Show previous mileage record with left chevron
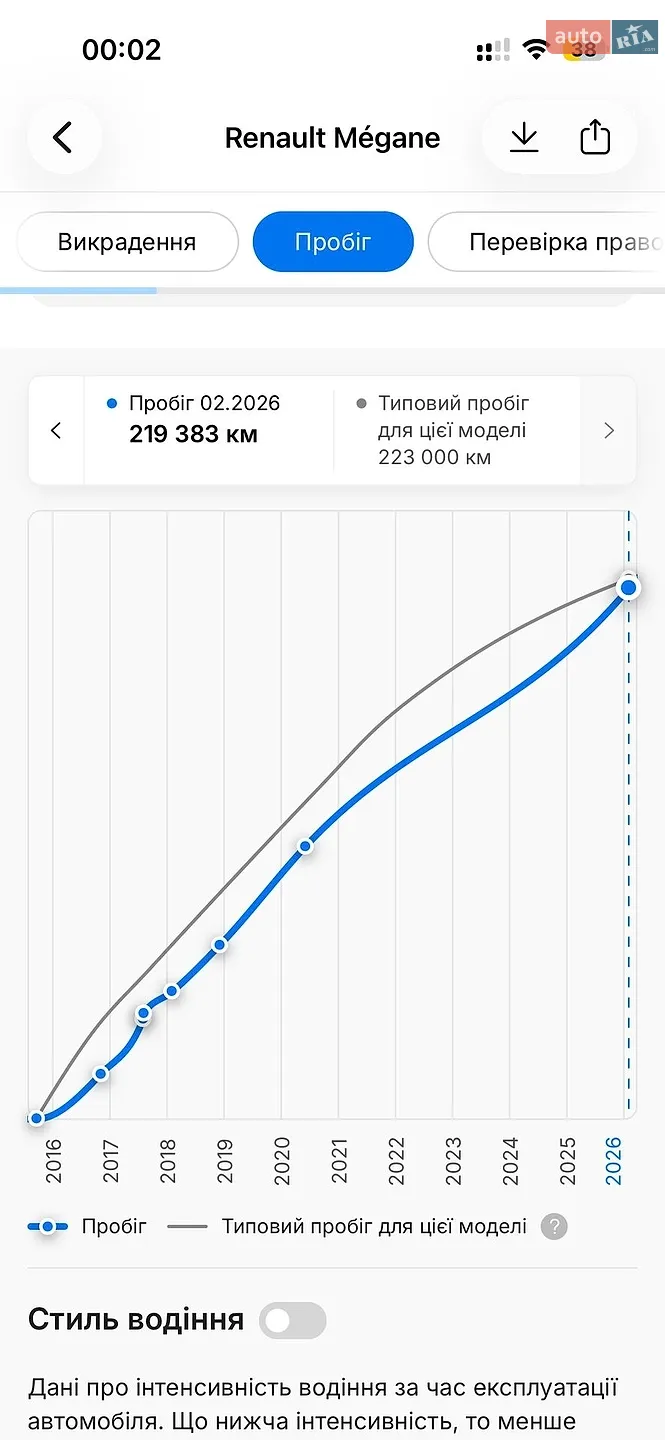Viewport: 665px width, 1440px height. click(56, 431)
